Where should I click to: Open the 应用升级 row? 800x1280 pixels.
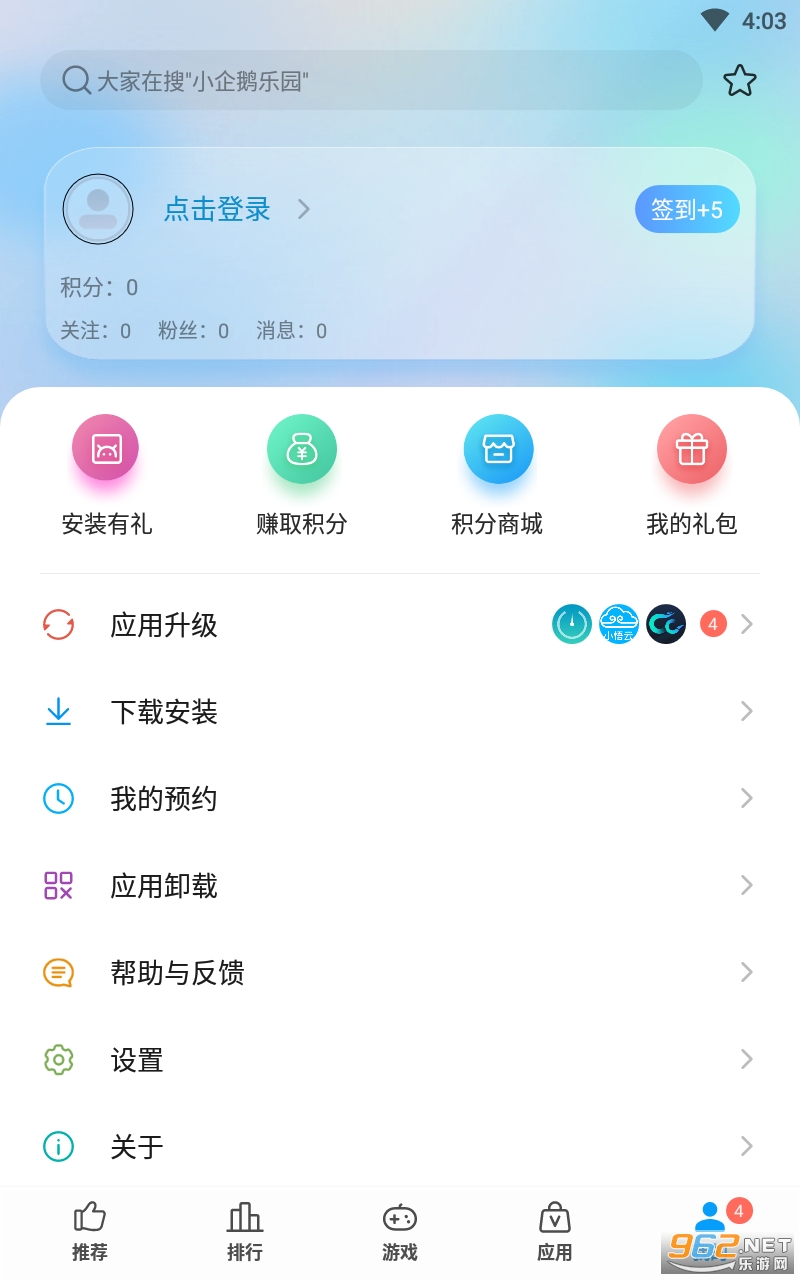[400, 625]
